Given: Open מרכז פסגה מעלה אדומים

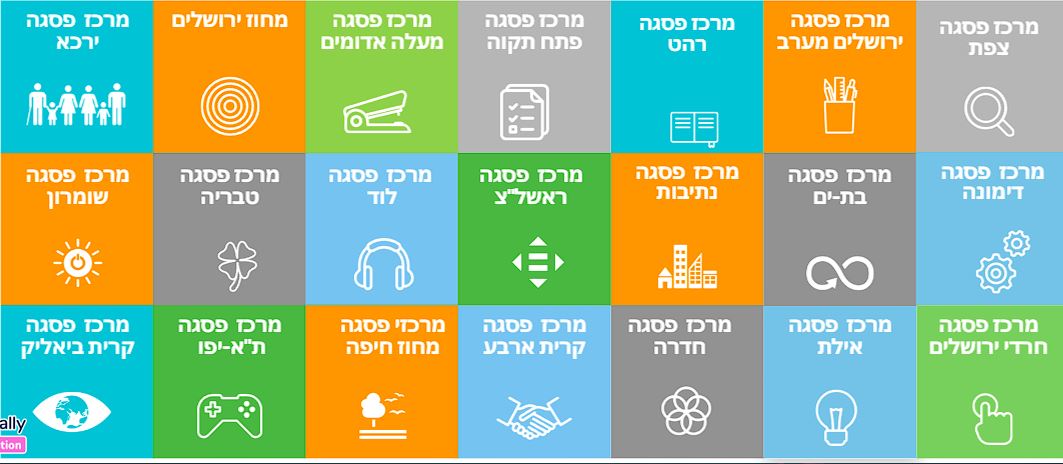Looking at the screenshot, I should pos(381,76).
